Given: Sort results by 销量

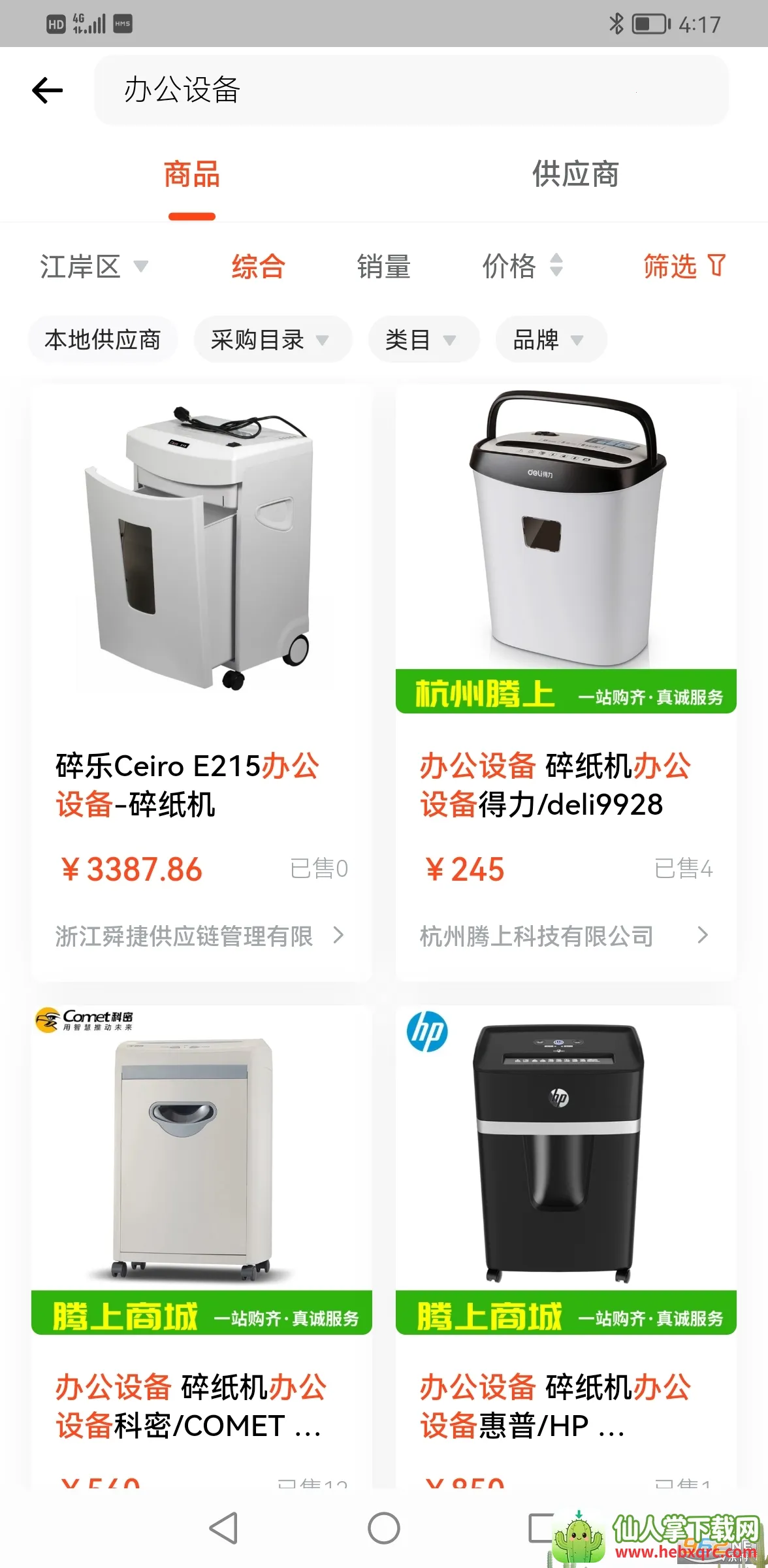Looking at the screenshot, I should (x=383, y=267).
